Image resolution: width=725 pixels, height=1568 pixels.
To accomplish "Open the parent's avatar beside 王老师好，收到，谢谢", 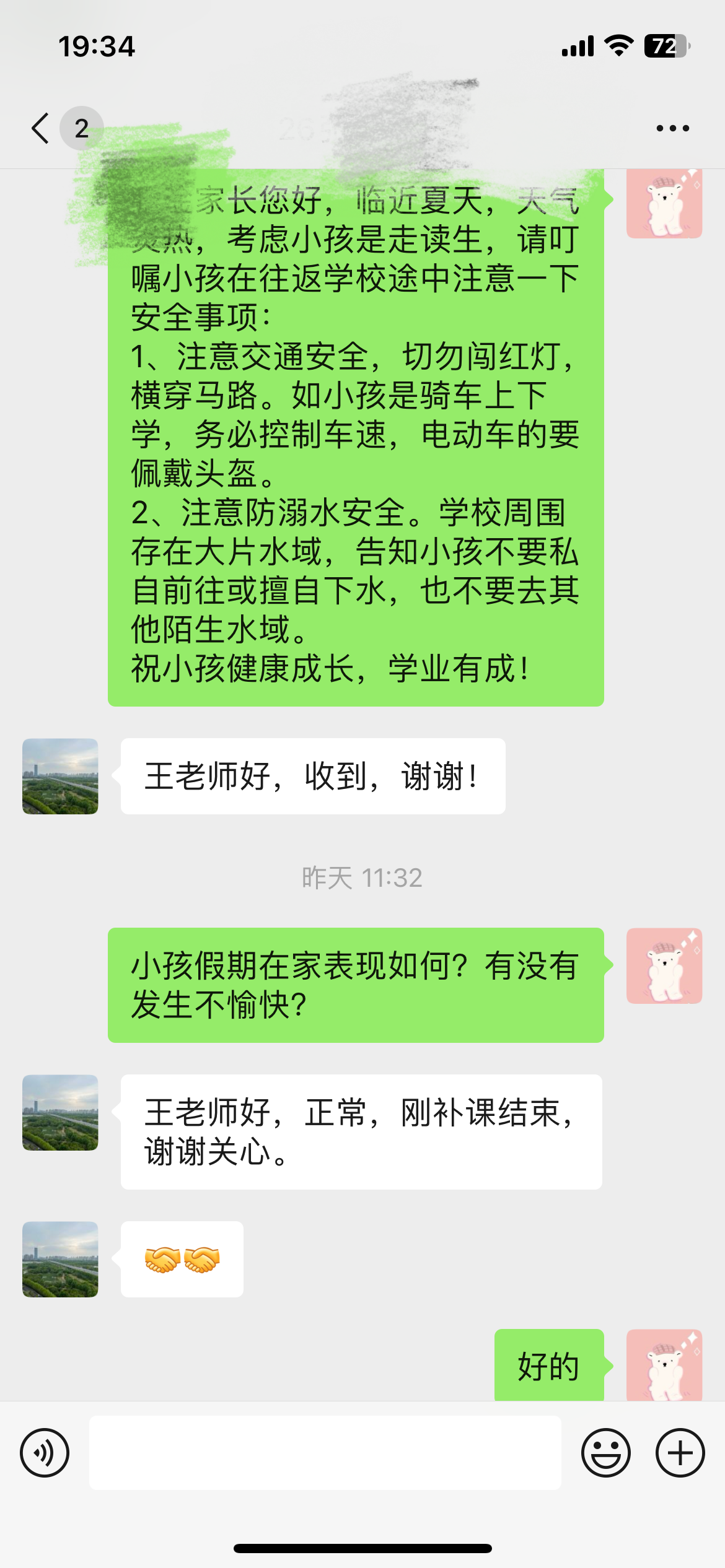I will click(60, 776).
